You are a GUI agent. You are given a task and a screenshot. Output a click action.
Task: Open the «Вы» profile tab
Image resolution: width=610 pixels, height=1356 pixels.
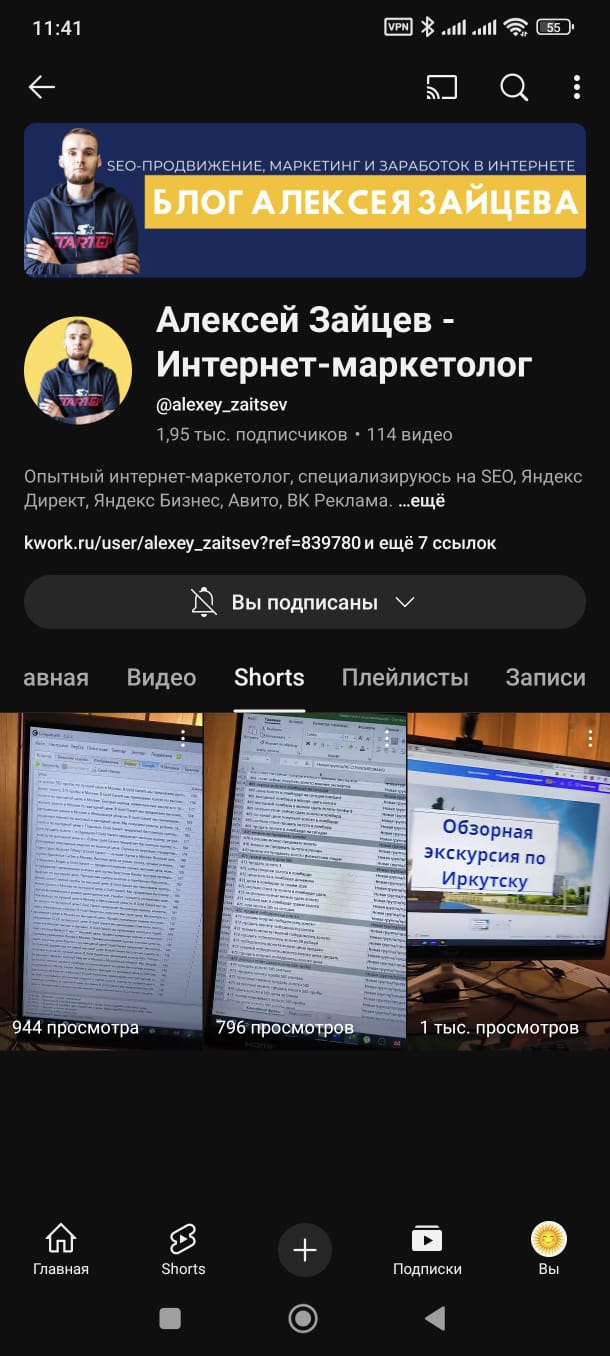549,1250
